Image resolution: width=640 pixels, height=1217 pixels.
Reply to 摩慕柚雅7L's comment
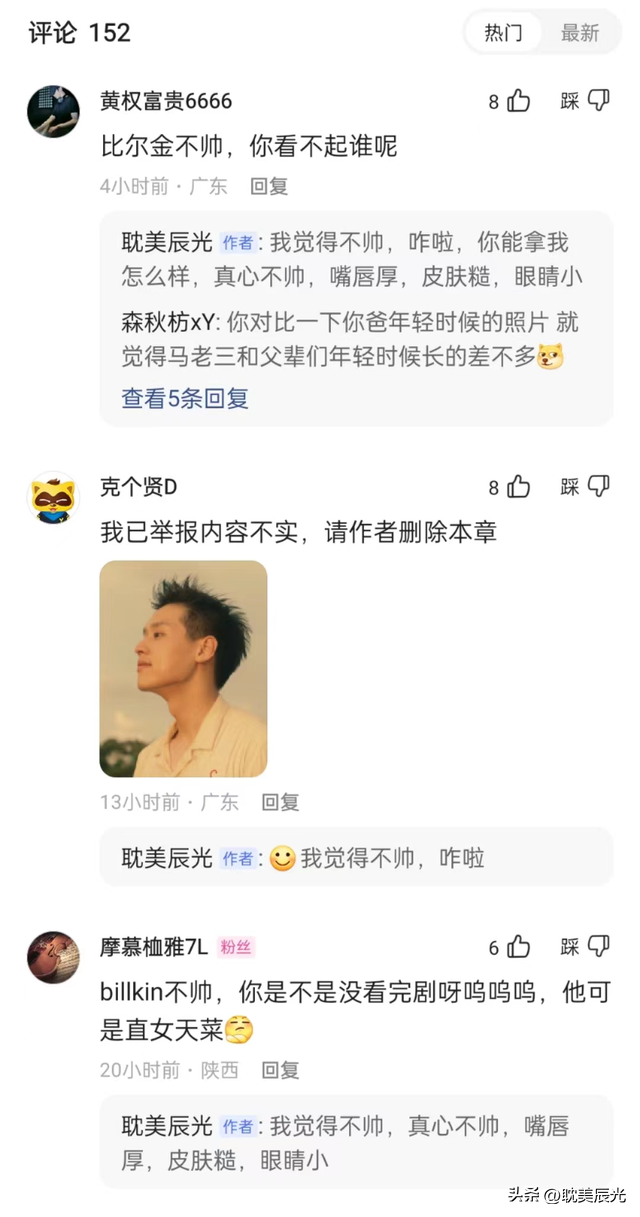[x=280, y=1070]
